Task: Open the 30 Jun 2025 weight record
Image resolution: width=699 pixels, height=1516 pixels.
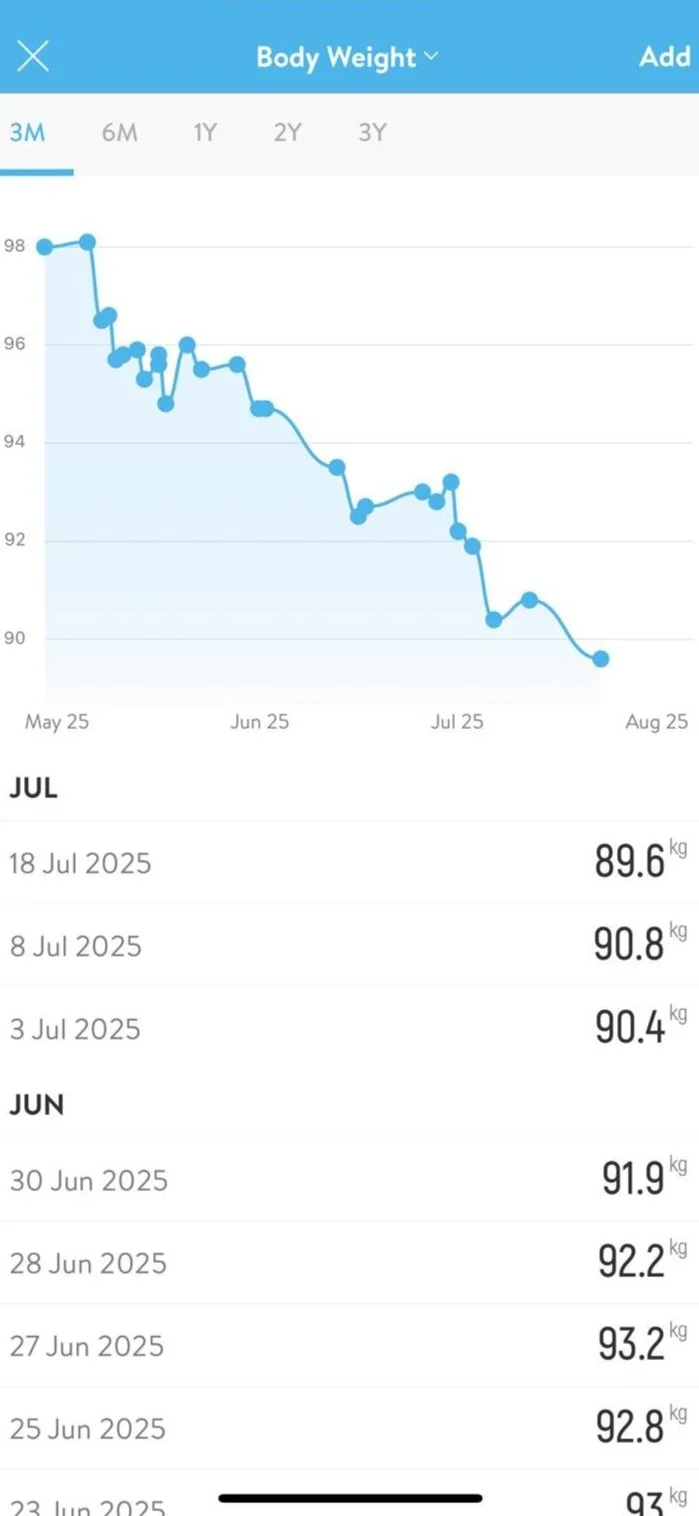Action: click(349, 1180)
